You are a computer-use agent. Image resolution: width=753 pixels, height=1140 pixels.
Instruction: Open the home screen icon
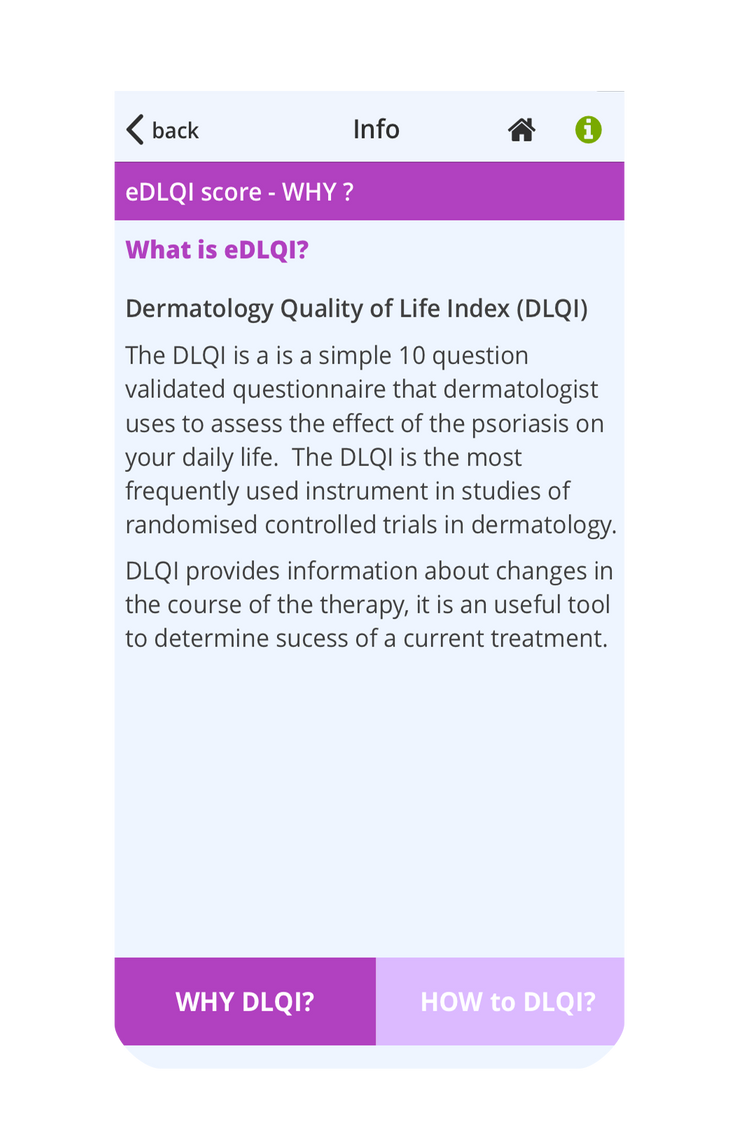click(x=521, y=130)
